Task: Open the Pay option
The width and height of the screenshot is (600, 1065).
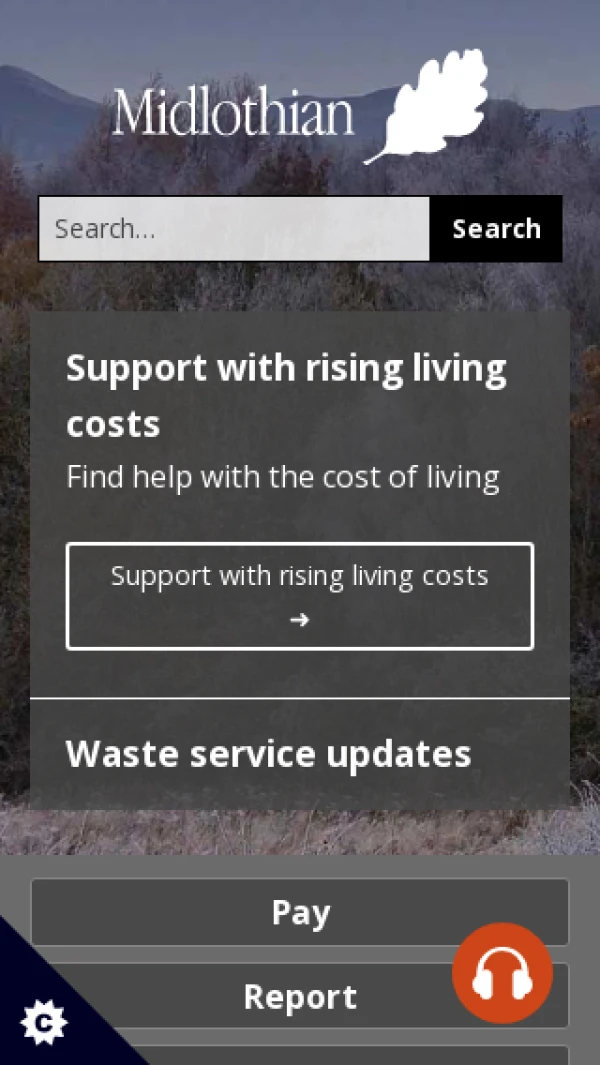Action: click(299, 912)
